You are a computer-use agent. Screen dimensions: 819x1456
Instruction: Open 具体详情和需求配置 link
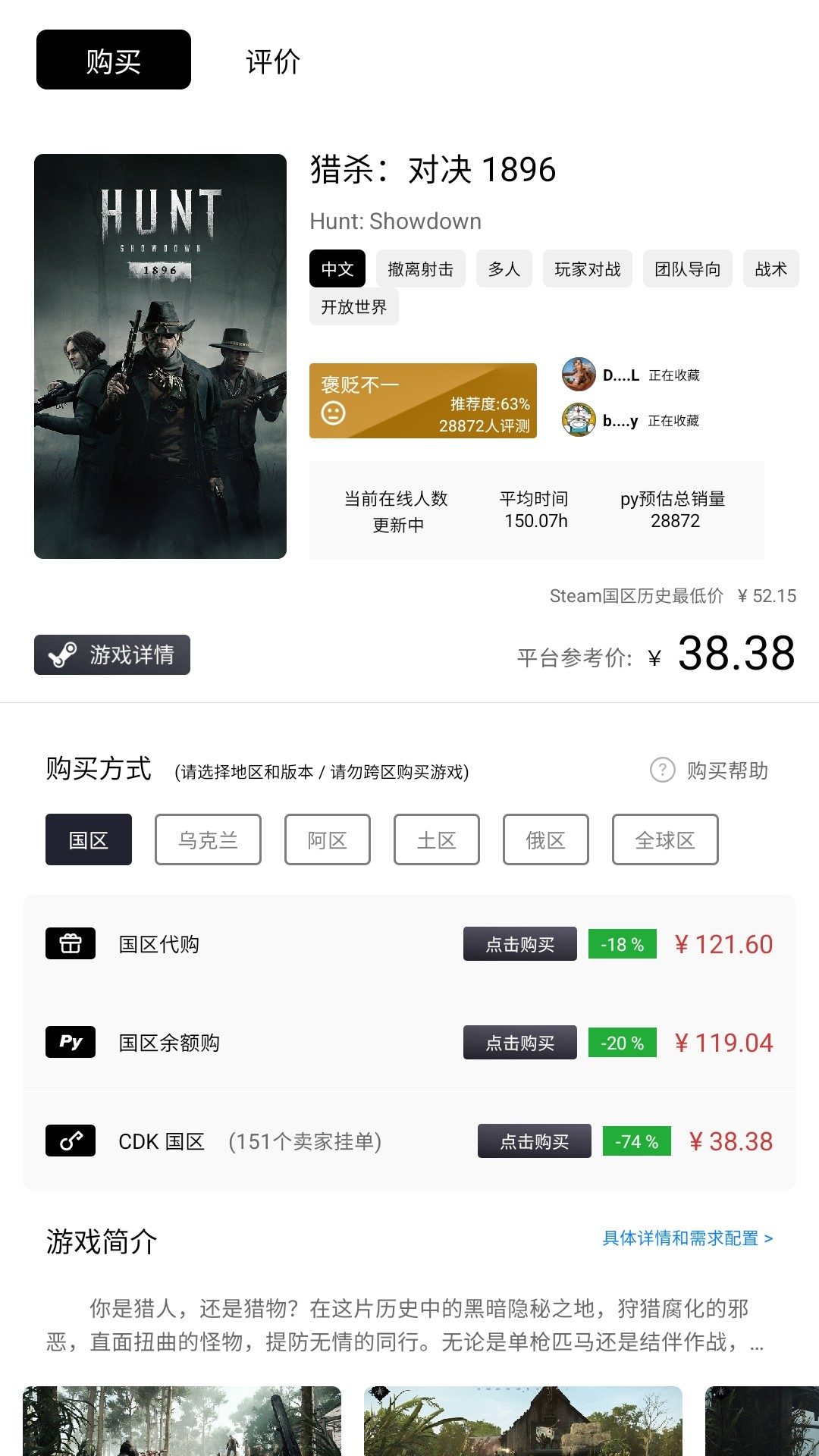688,1238
